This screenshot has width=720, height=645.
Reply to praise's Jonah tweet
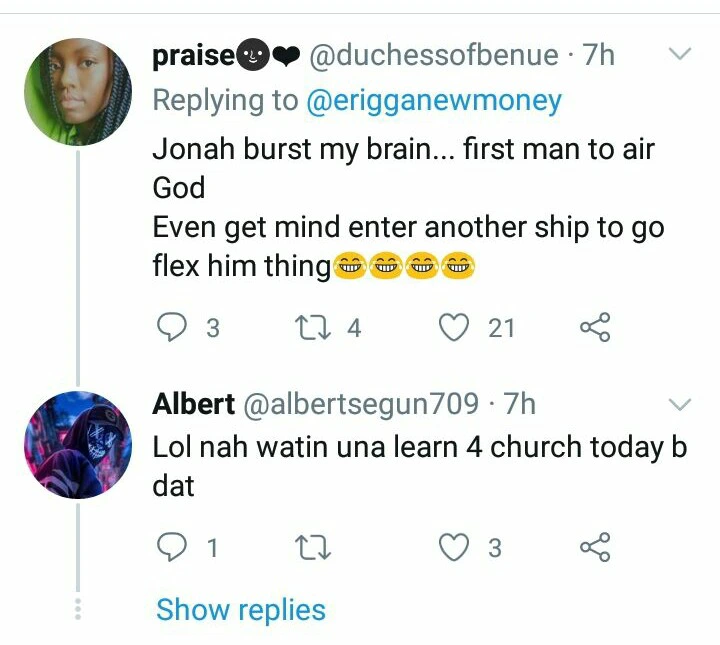coord(172,327)
